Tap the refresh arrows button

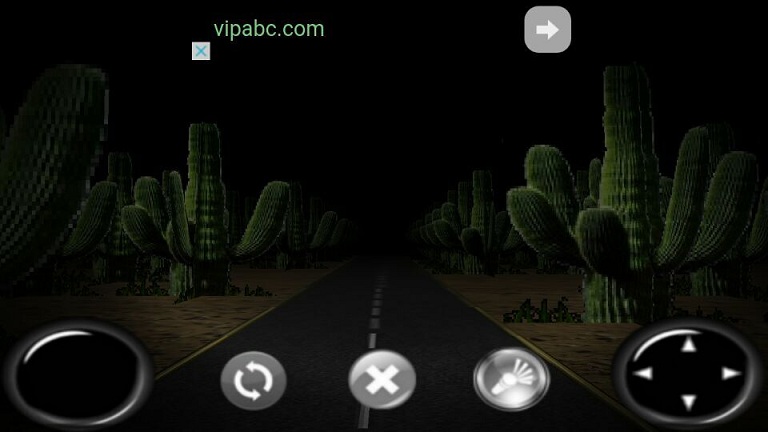253,381
